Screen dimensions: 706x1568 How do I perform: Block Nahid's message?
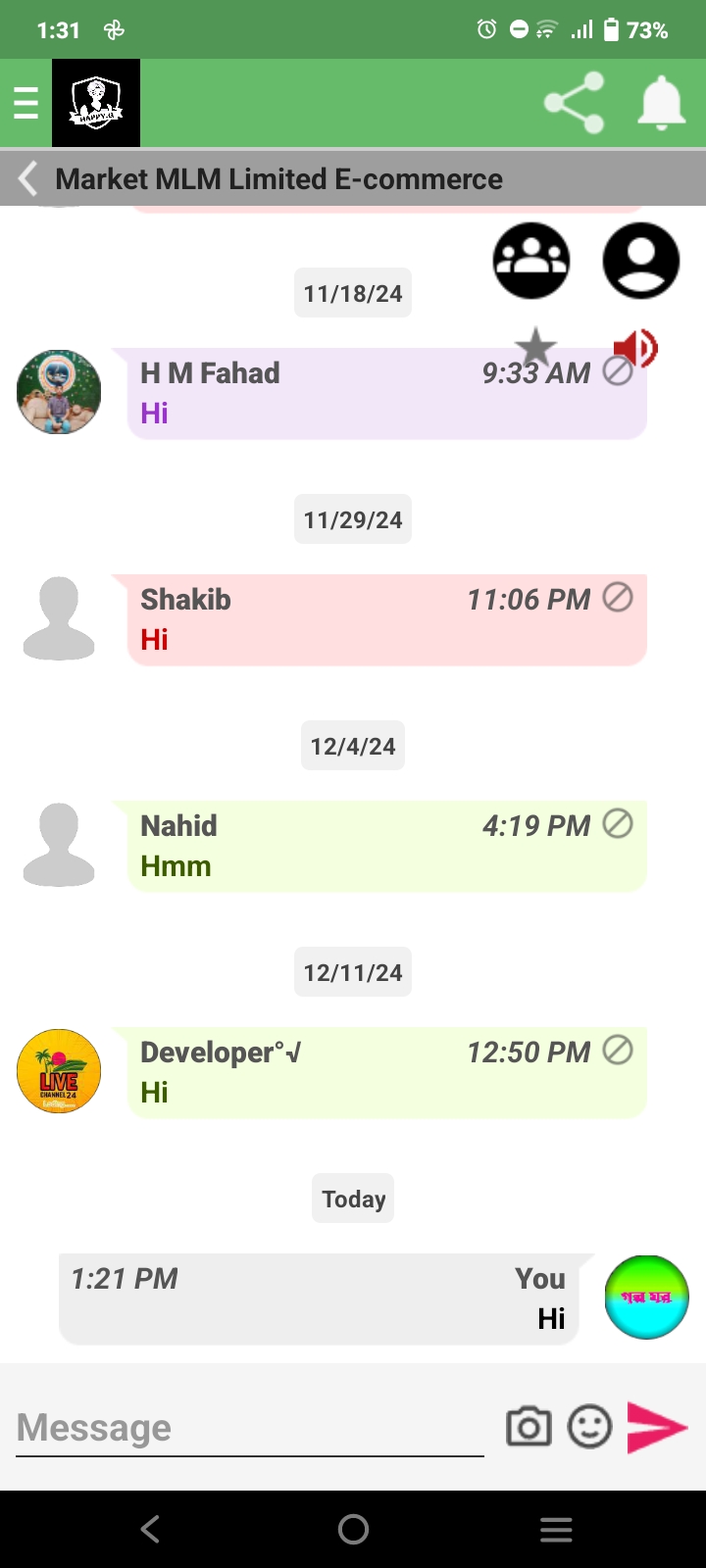(x=617, y=823)
